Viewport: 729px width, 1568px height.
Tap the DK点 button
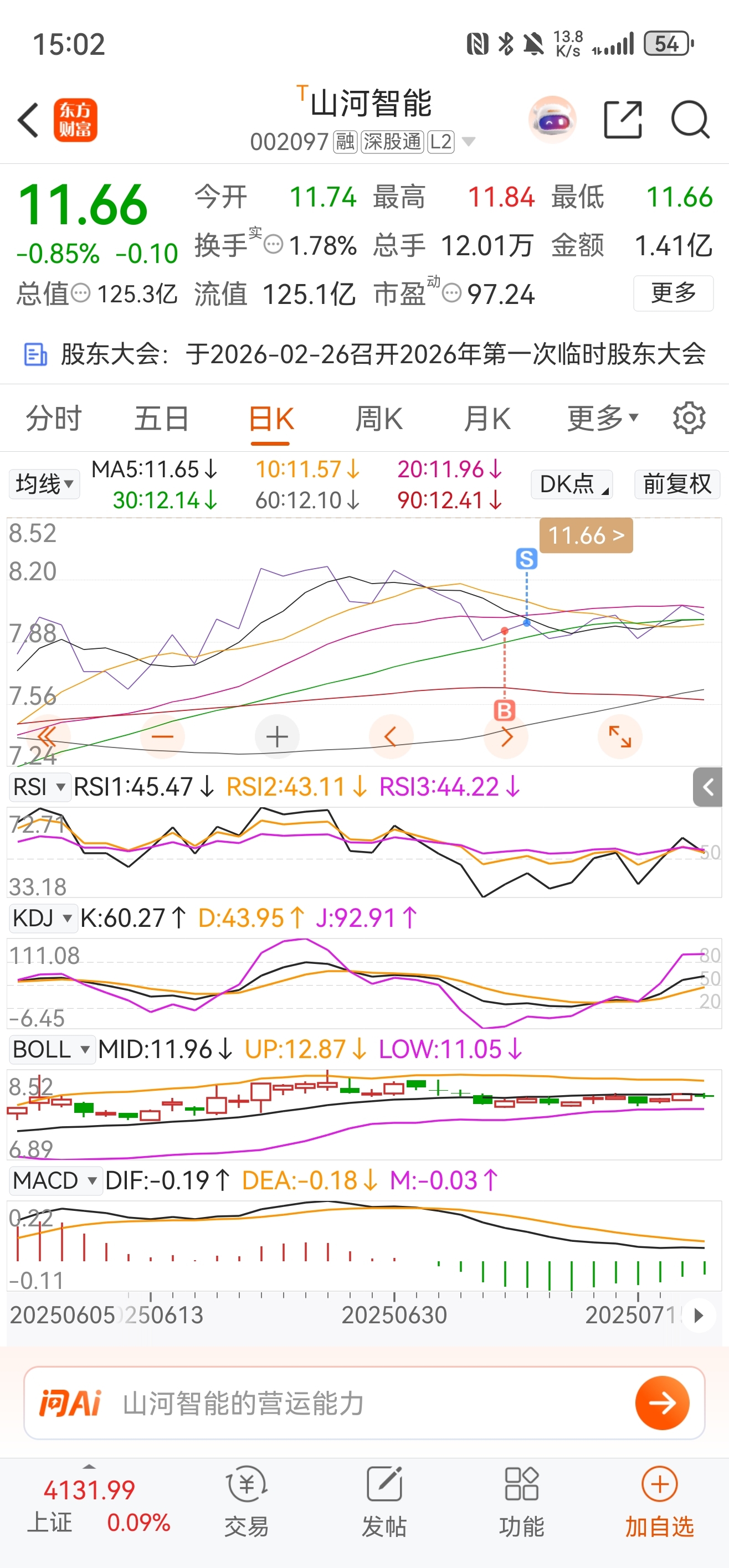click(571, 484)
